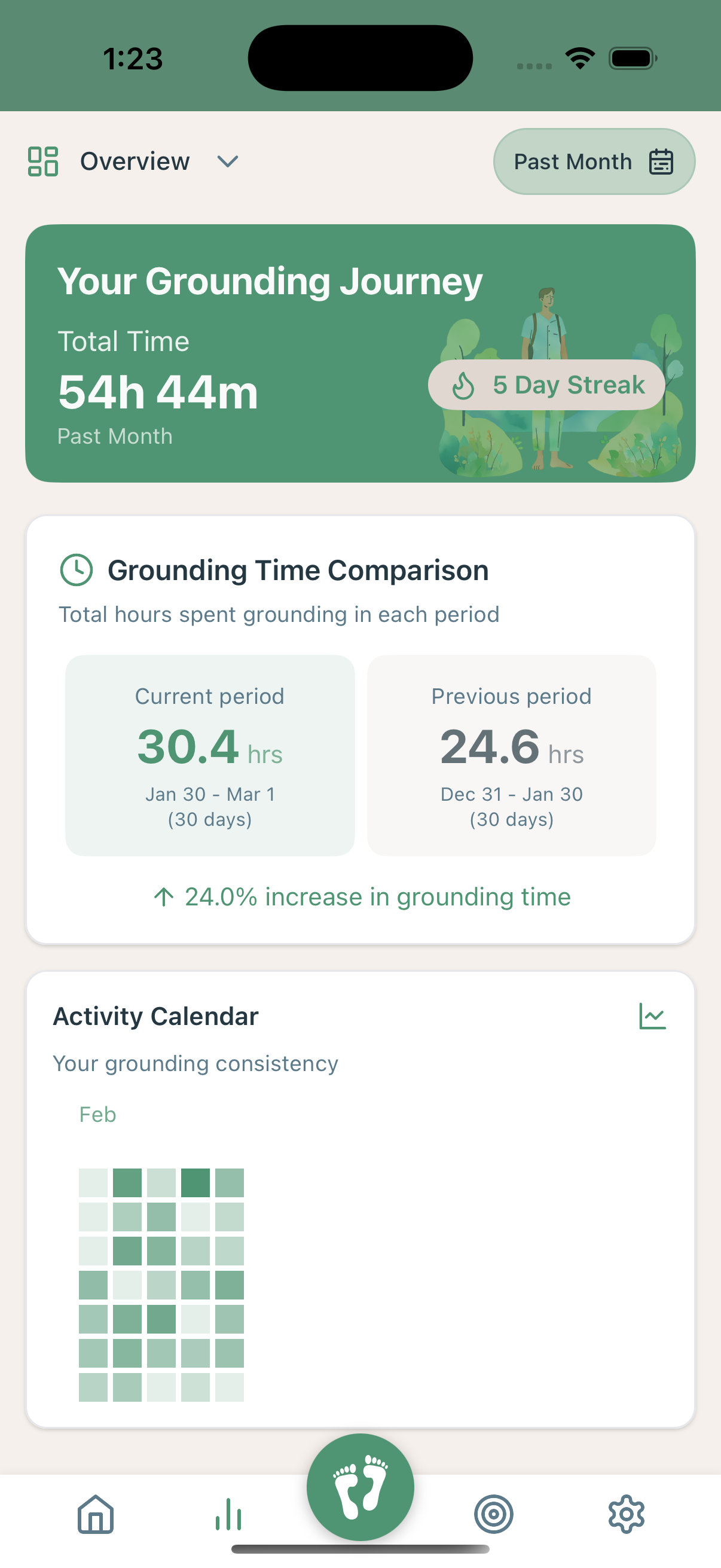This screenshot has width=721, height=1568.
Task: Change the Past Month date range
Action: pos(594,162)
